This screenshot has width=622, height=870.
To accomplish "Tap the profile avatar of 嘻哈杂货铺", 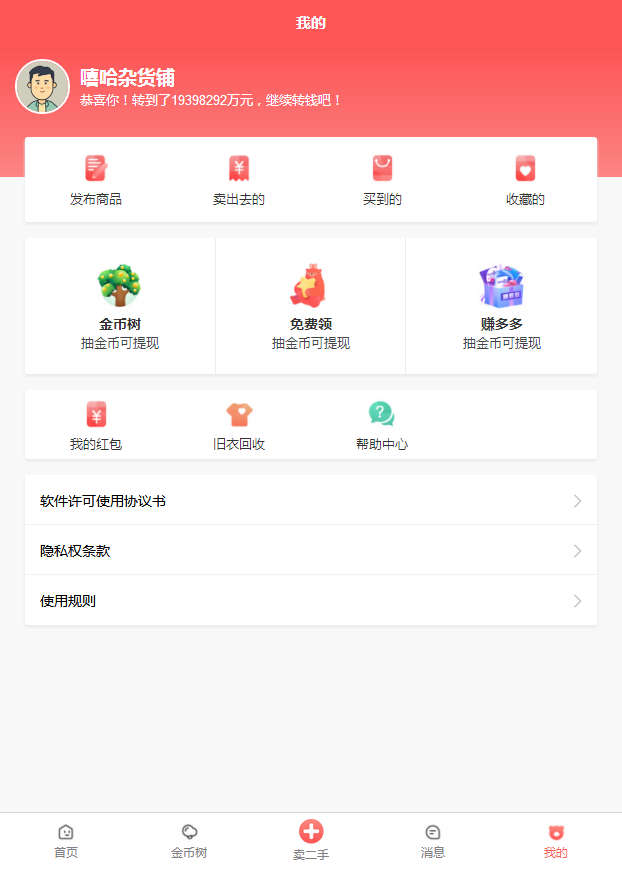I will point(42,87).
